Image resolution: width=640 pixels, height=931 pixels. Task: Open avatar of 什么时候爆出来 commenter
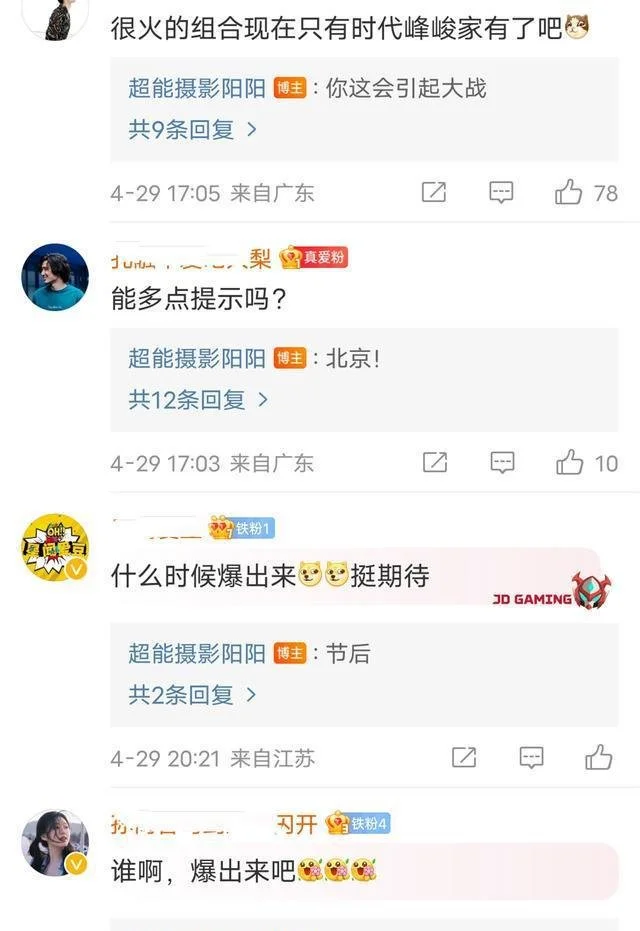(55, 547)
